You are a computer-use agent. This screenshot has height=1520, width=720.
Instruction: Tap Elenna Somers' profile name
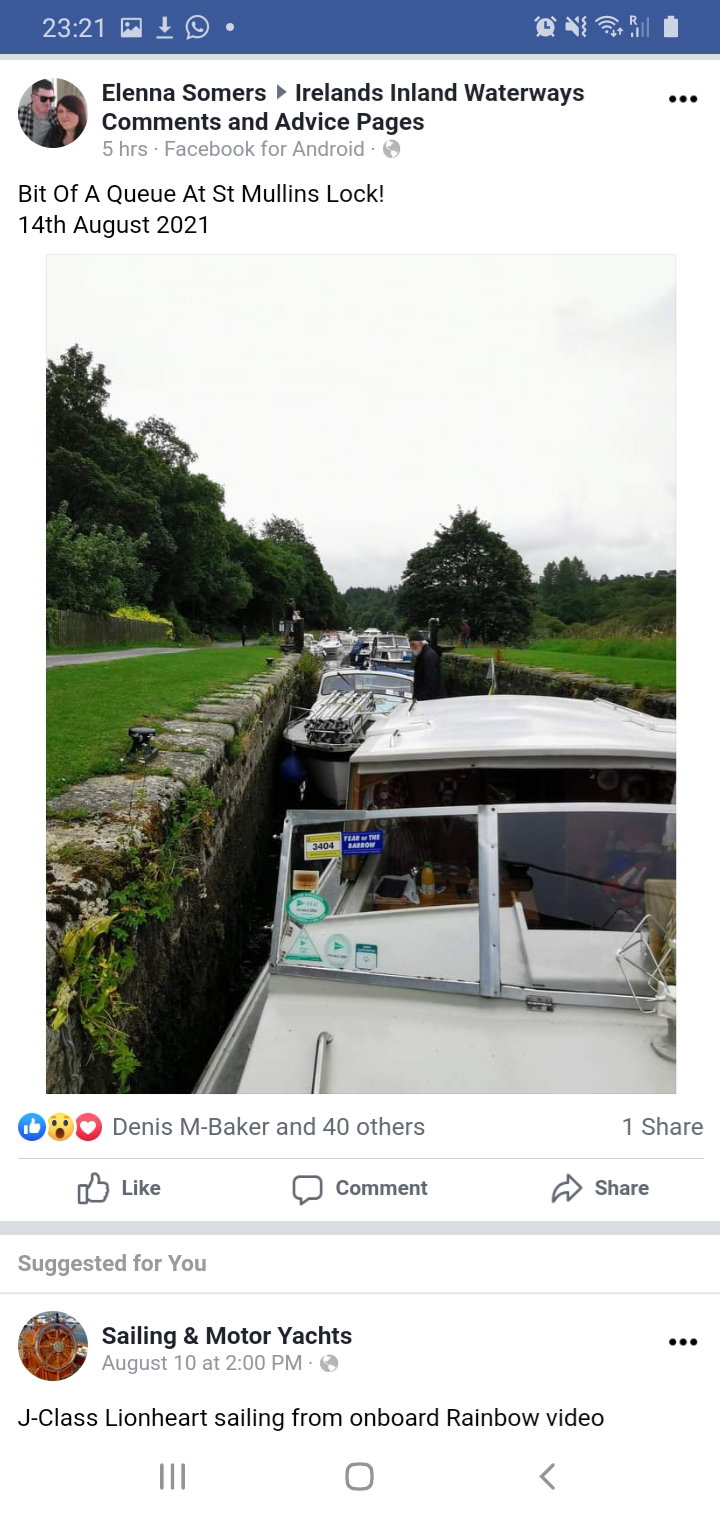point(184,93)
